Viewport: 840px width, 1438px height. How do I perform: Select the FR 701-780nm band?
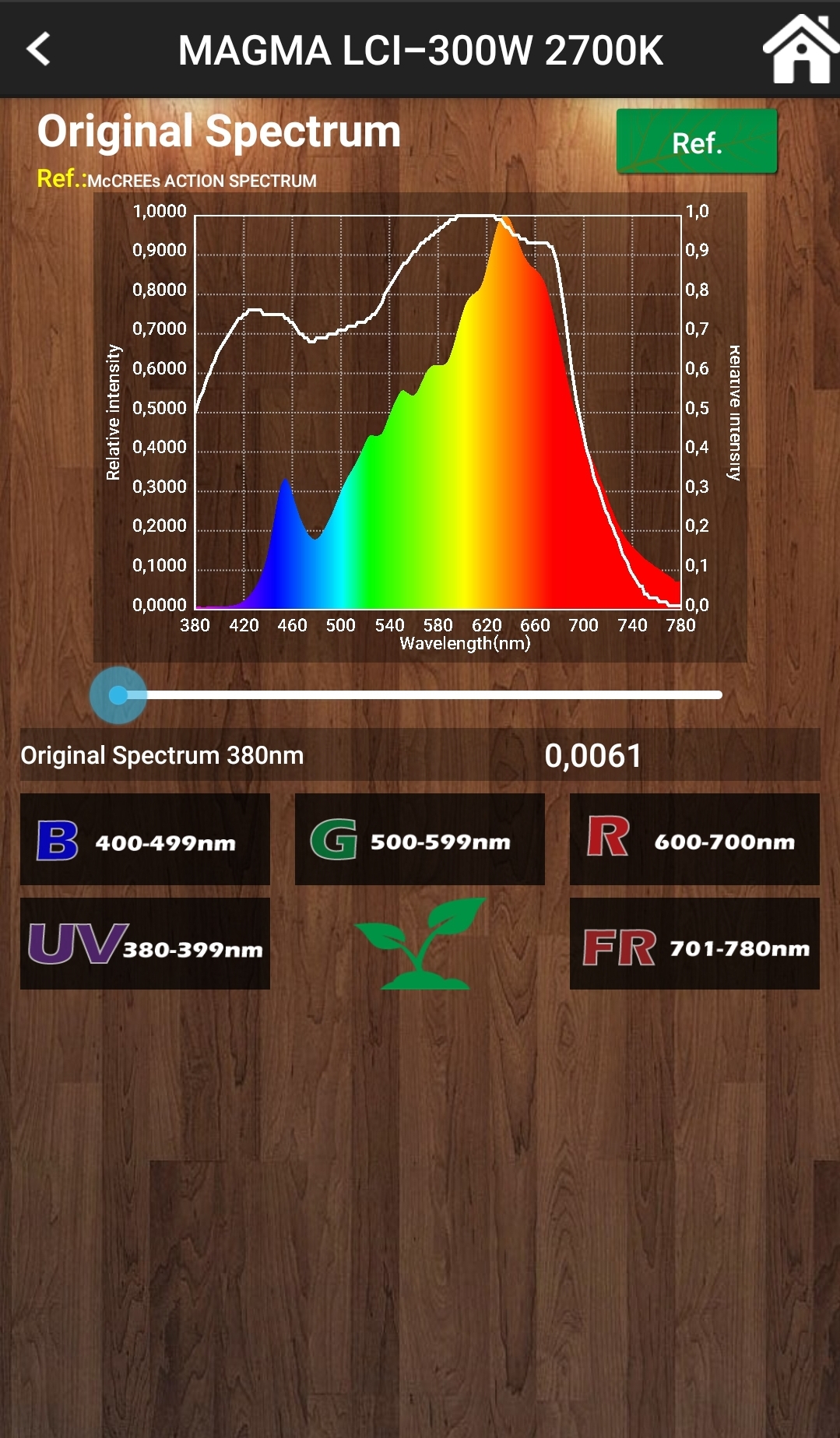pyautogui.click(x=694, y=944)
